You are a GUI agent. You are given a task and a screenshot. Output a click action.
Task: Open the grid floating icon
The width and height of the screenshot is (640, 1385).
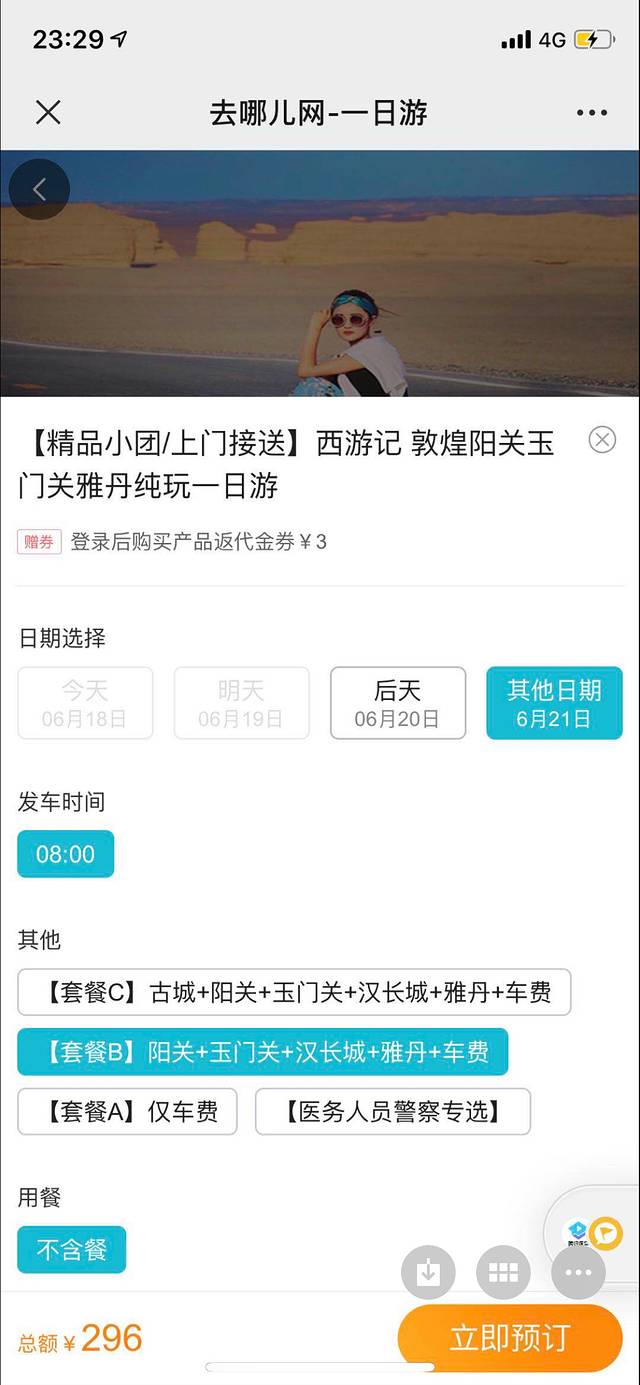pos(503,1272)
